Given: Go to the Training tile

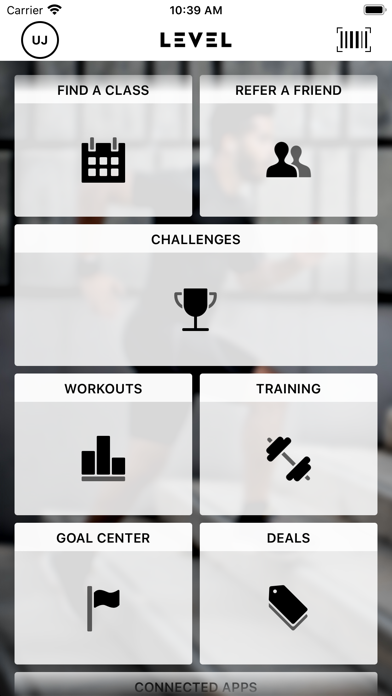Looking at the screenshot, I should click(x=289, y=444).
